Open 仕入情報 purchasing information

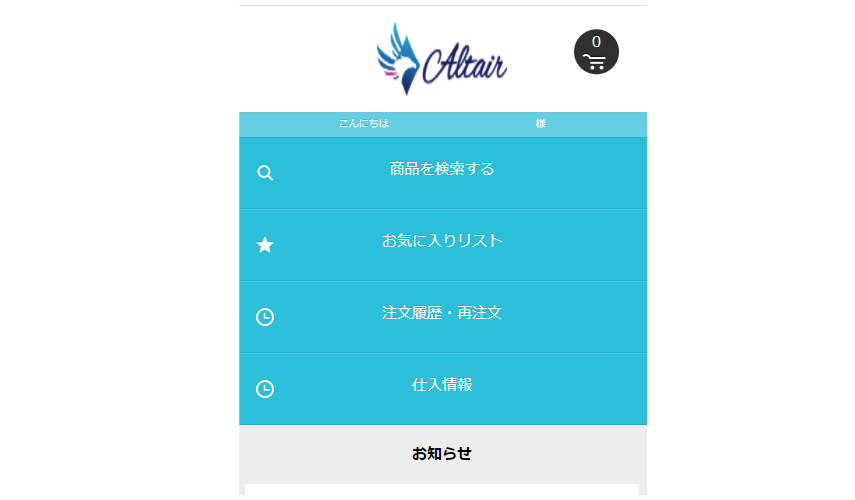(x=442, y=386)
